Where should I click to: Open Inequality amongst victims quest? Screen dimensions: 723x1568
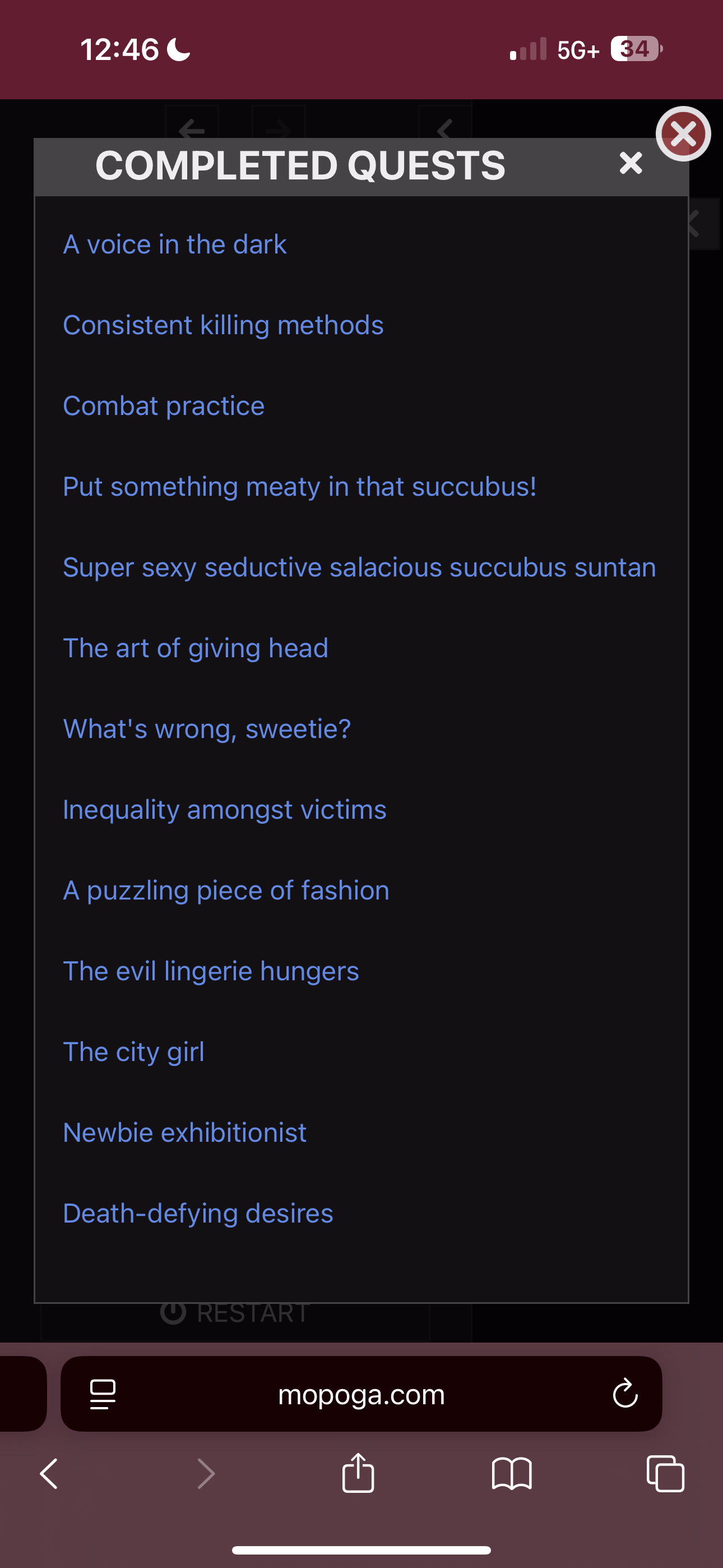[x=225, y=810]
